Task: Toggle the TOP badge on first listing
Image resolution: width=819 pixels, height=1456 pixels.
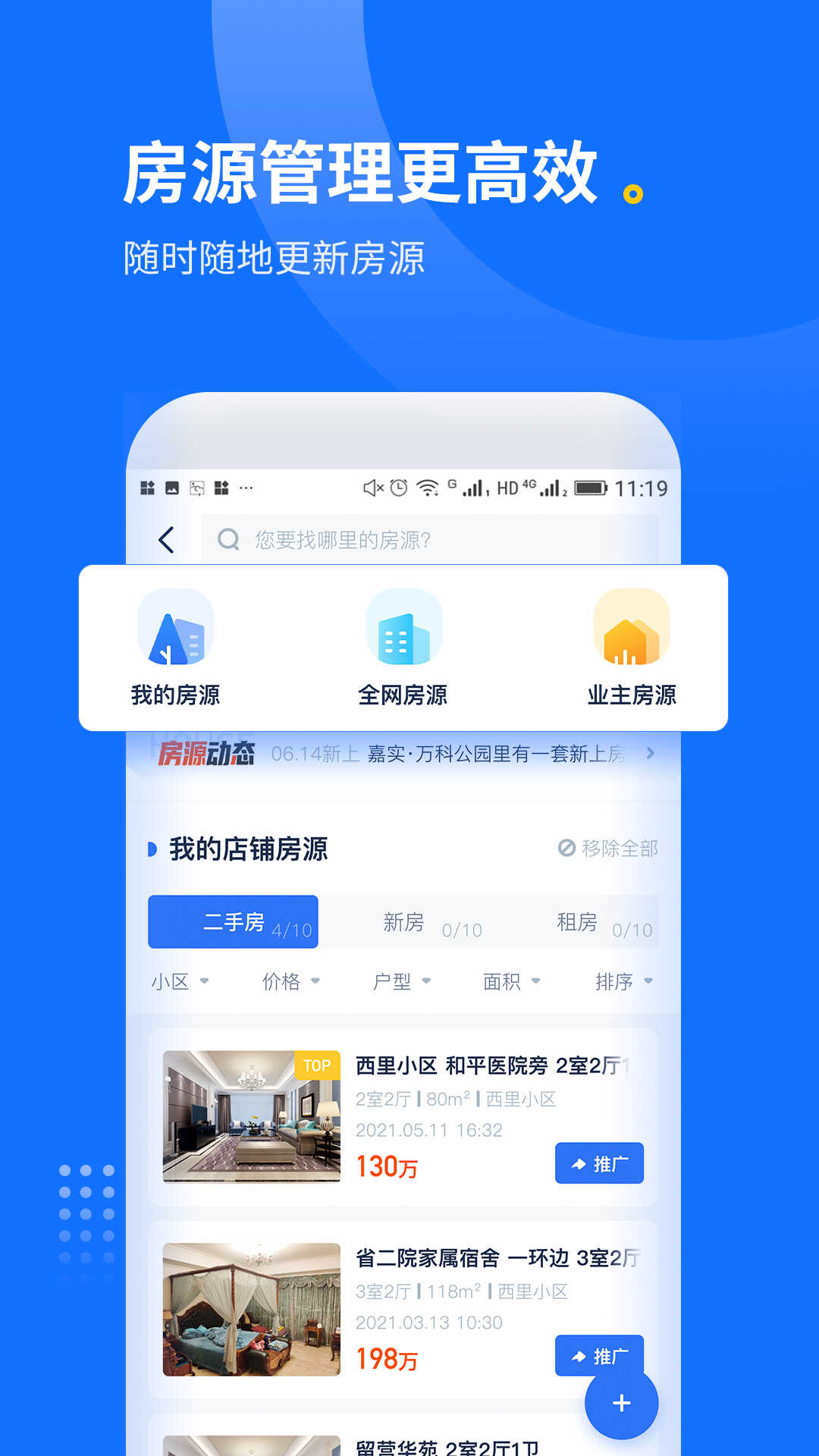Action: coord(316,1065)
